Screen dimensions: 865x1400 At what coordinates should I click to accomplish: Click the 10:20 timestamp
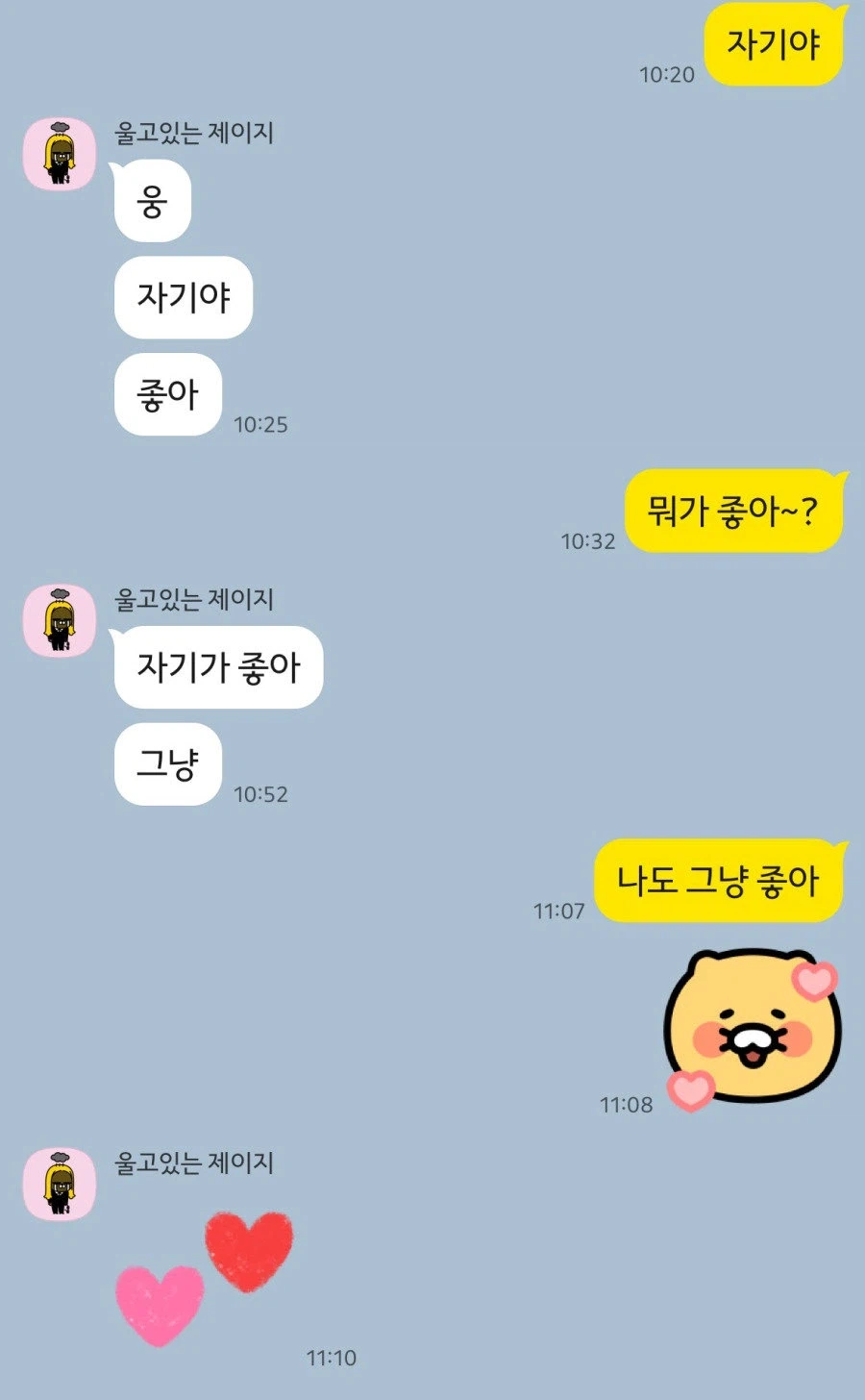click(667, 73)
